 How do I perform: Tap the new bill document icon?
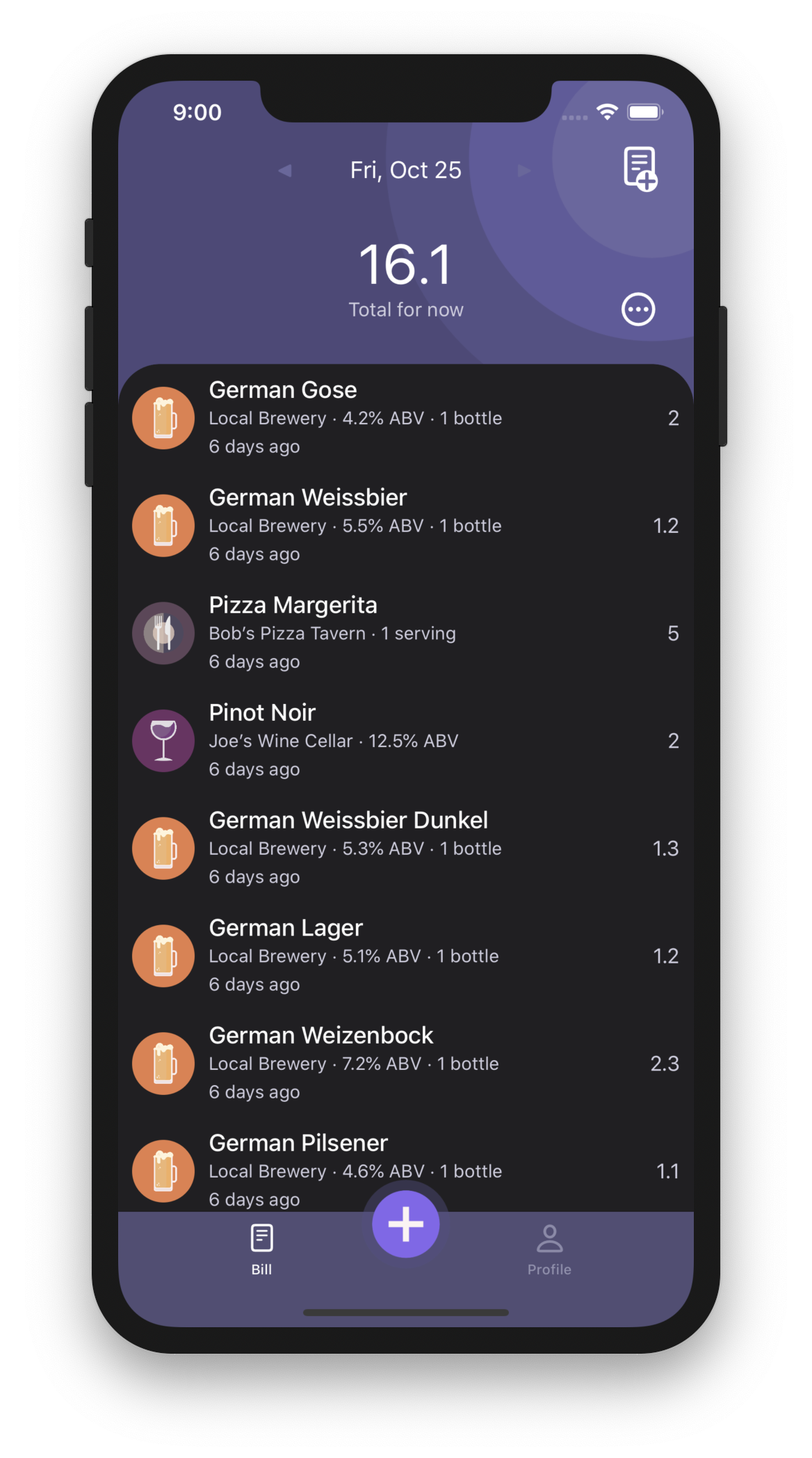pos(640,169)
